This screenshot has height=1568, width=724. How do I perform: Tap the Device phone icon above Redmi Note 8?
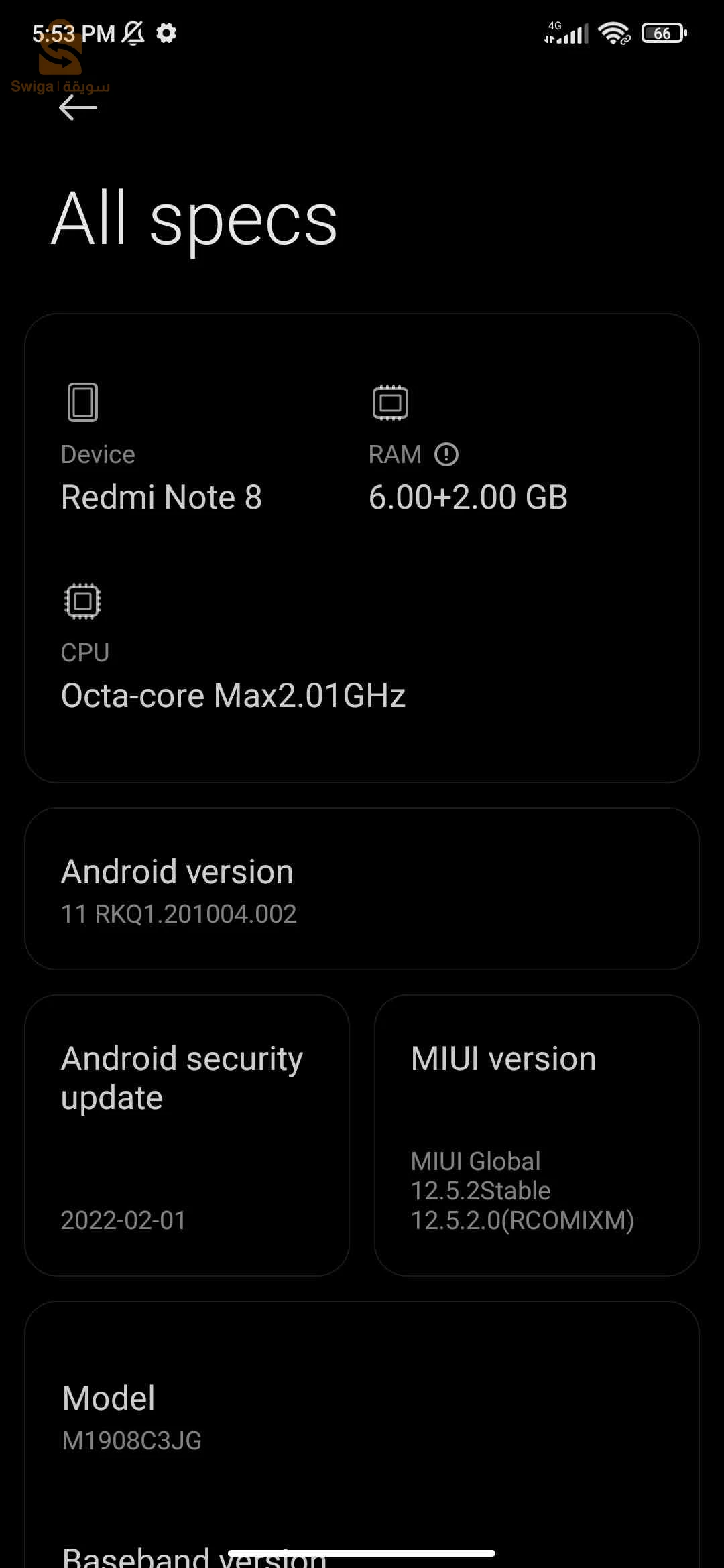click(x=83, y=402)
